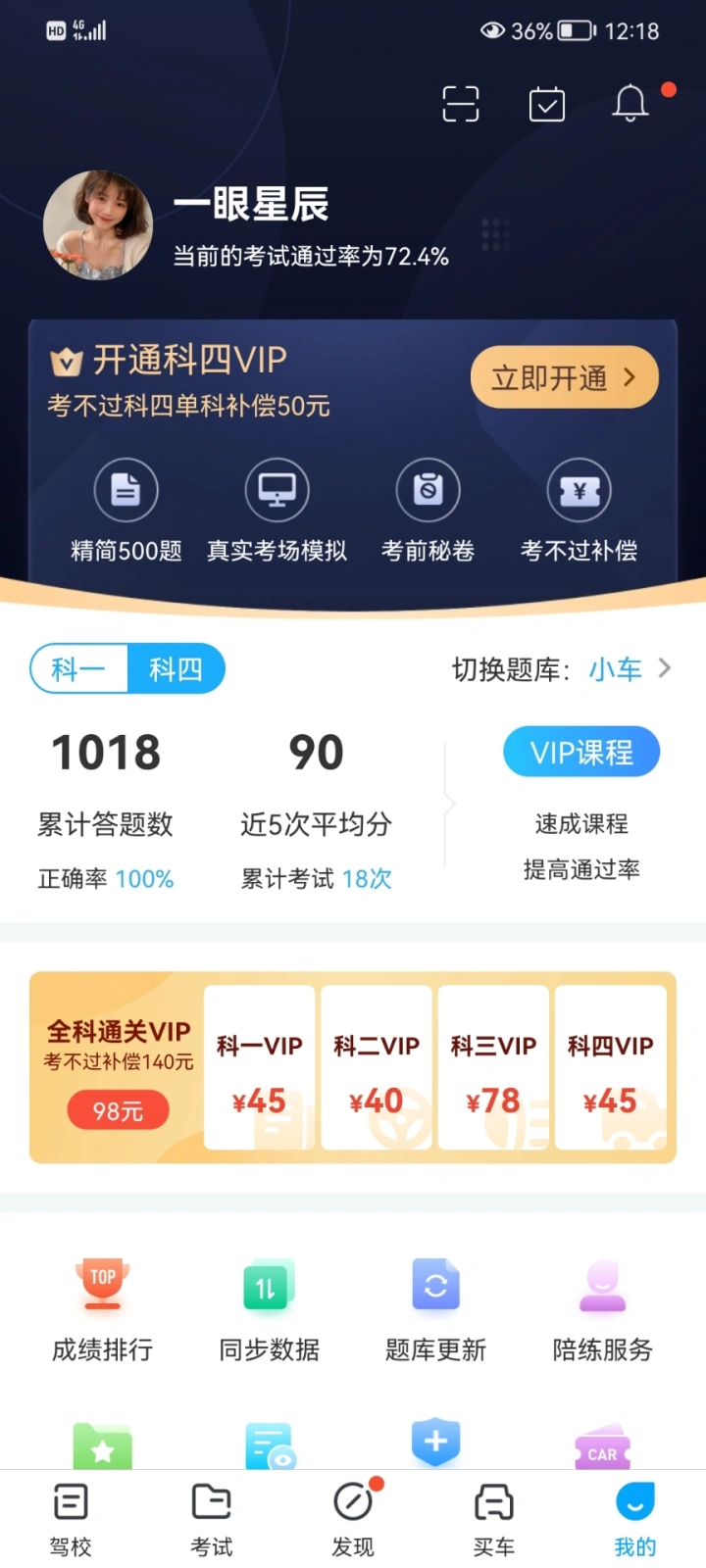Tap 立即开通 to activate 科四VIP
The image size is (706, 1568).
564,377
